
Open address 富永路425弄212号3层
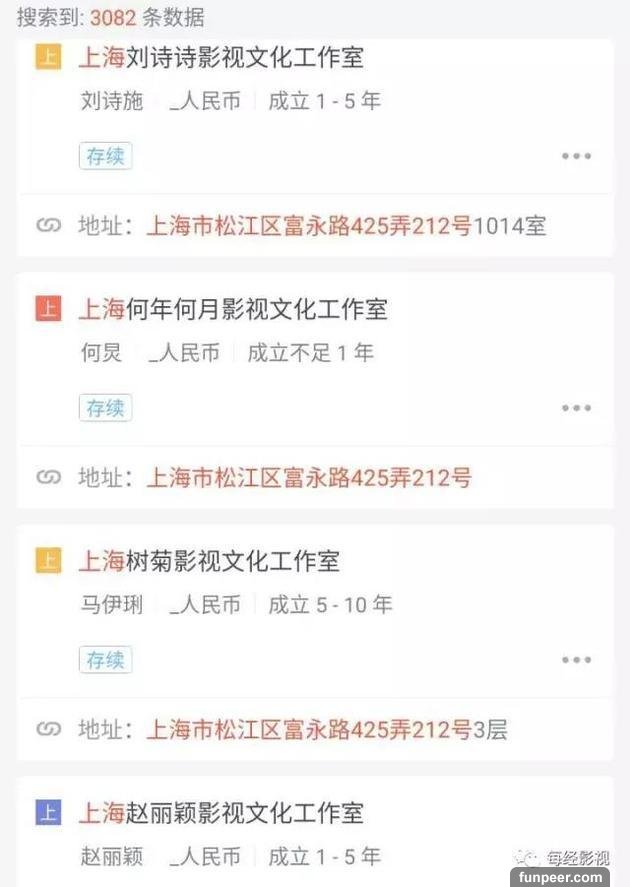327,730
